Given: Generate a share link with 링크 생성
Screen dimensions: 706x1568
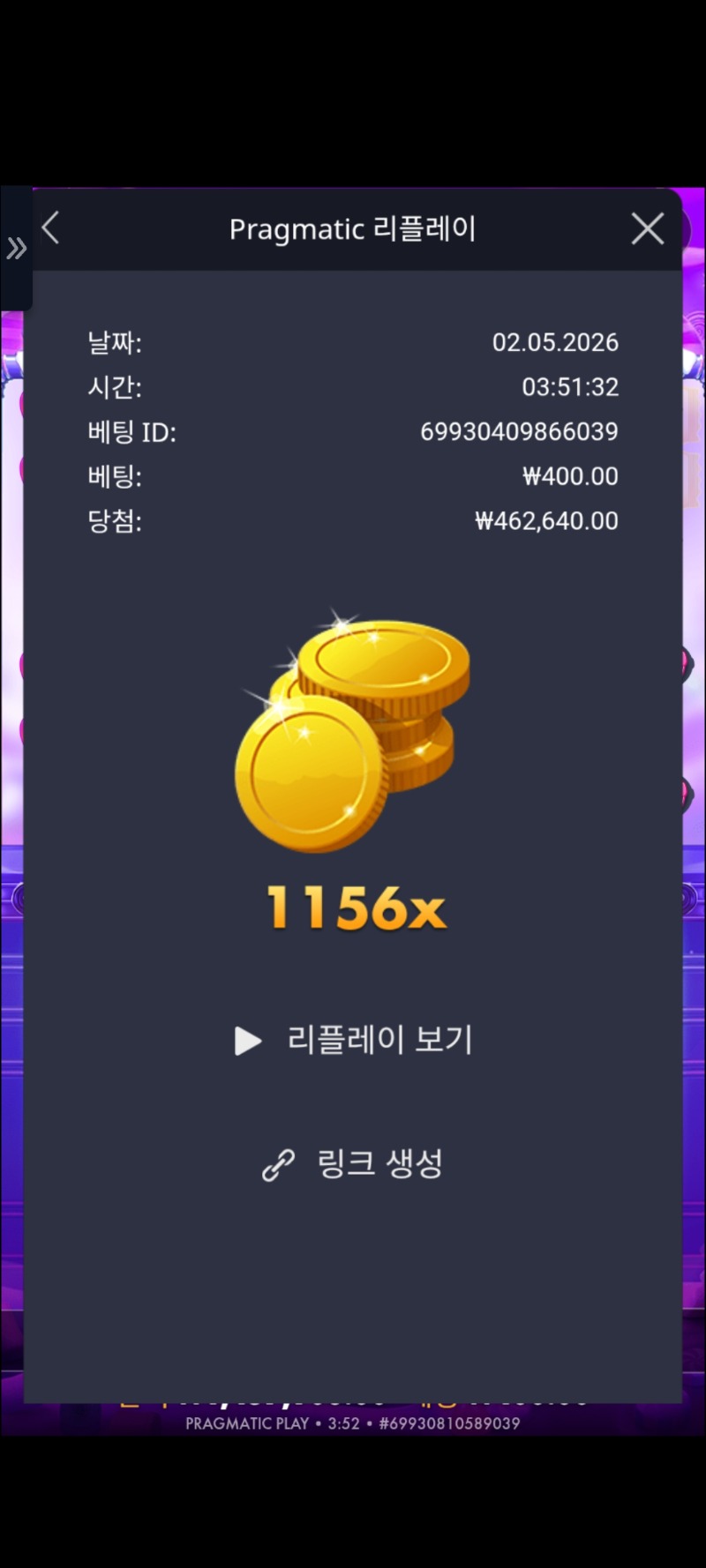Looking at the screenshot, I should click(353, 1164).
